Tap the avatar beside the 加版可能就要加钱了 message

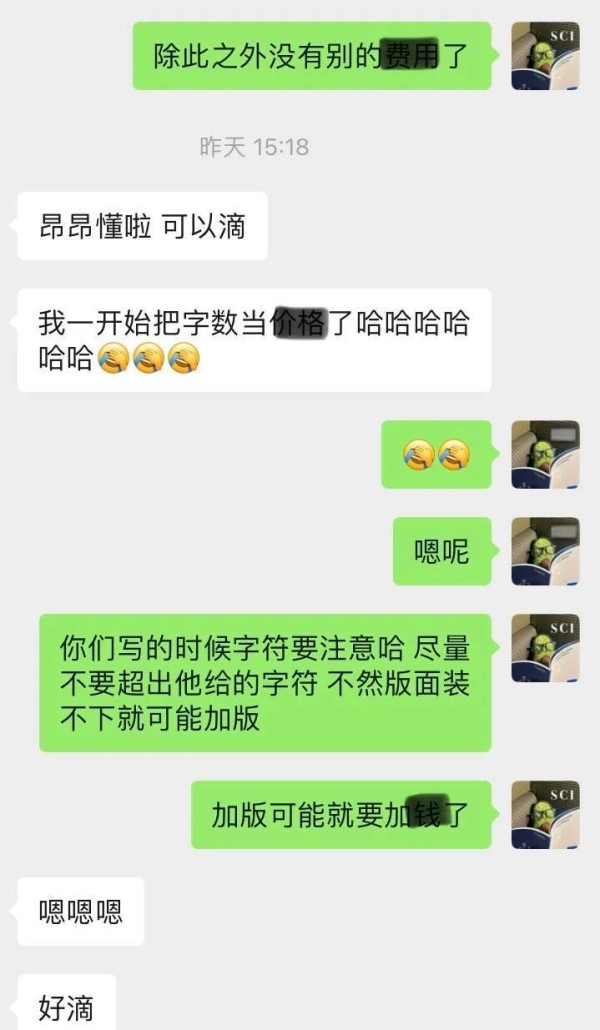point(545,814)
